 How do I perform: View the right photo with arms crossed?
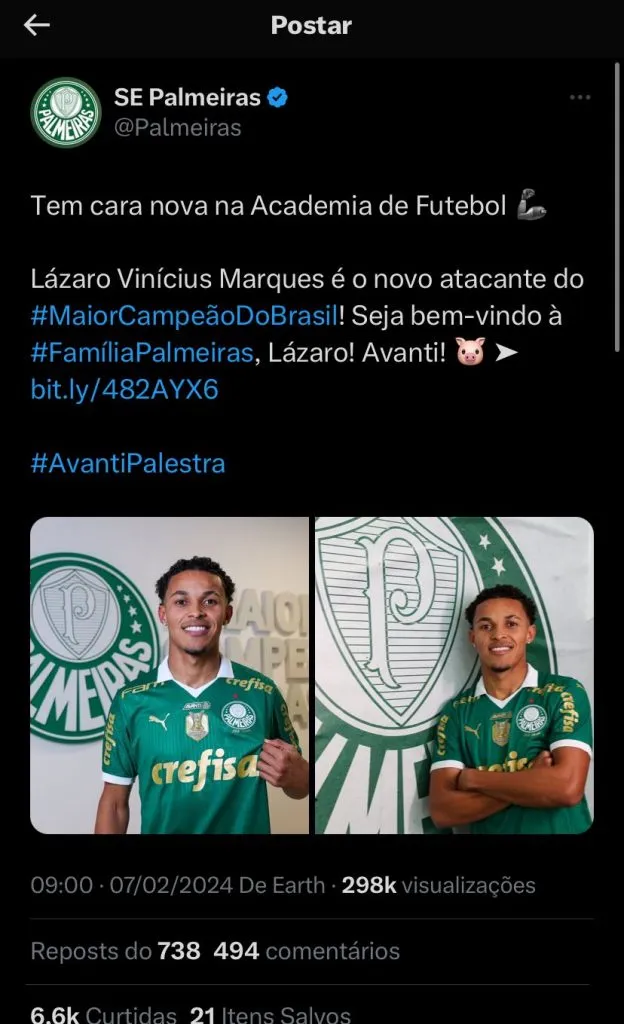pos(454,675)
